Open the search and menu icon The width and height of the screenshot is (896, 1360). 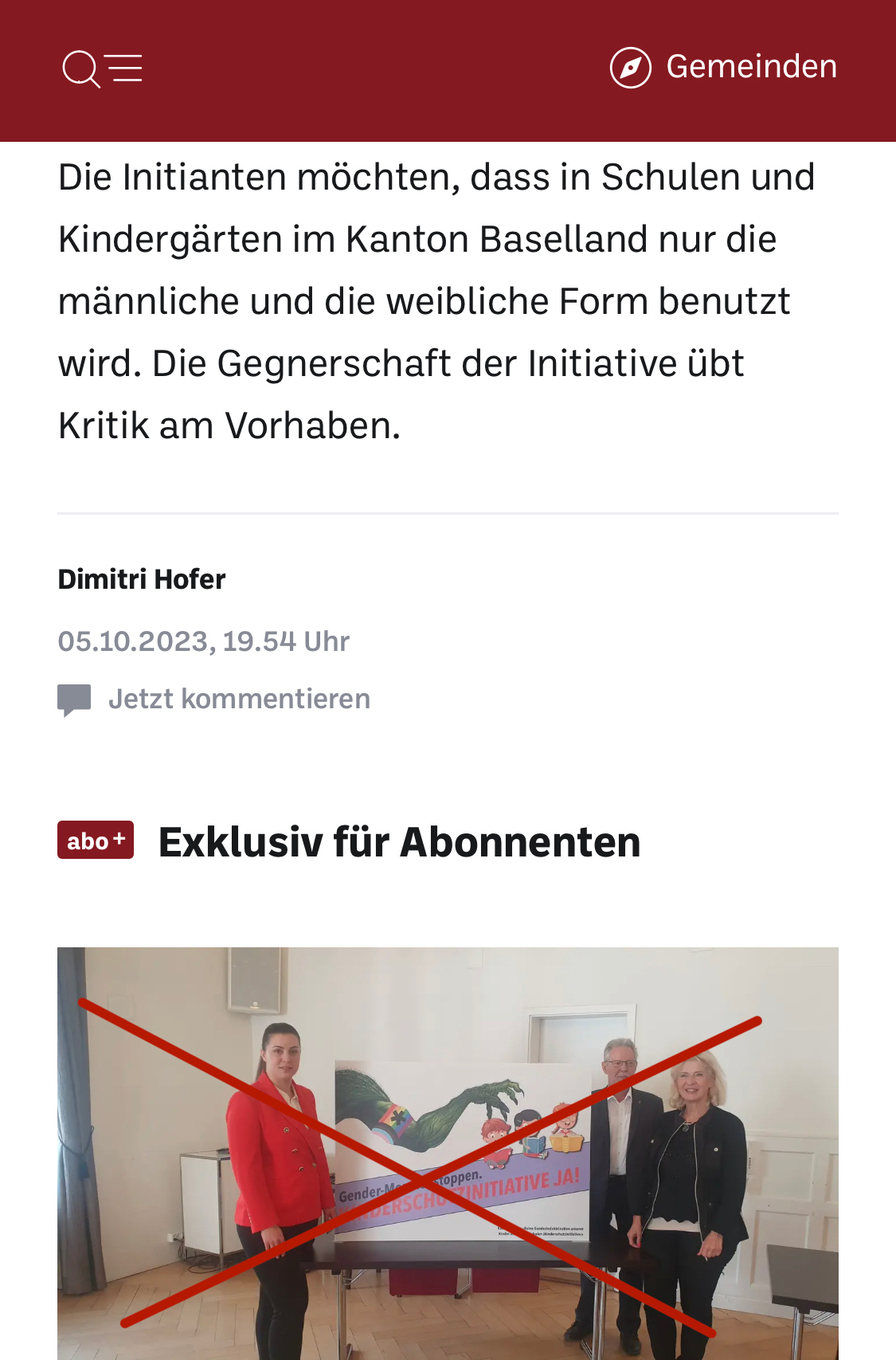pos(102,69)
